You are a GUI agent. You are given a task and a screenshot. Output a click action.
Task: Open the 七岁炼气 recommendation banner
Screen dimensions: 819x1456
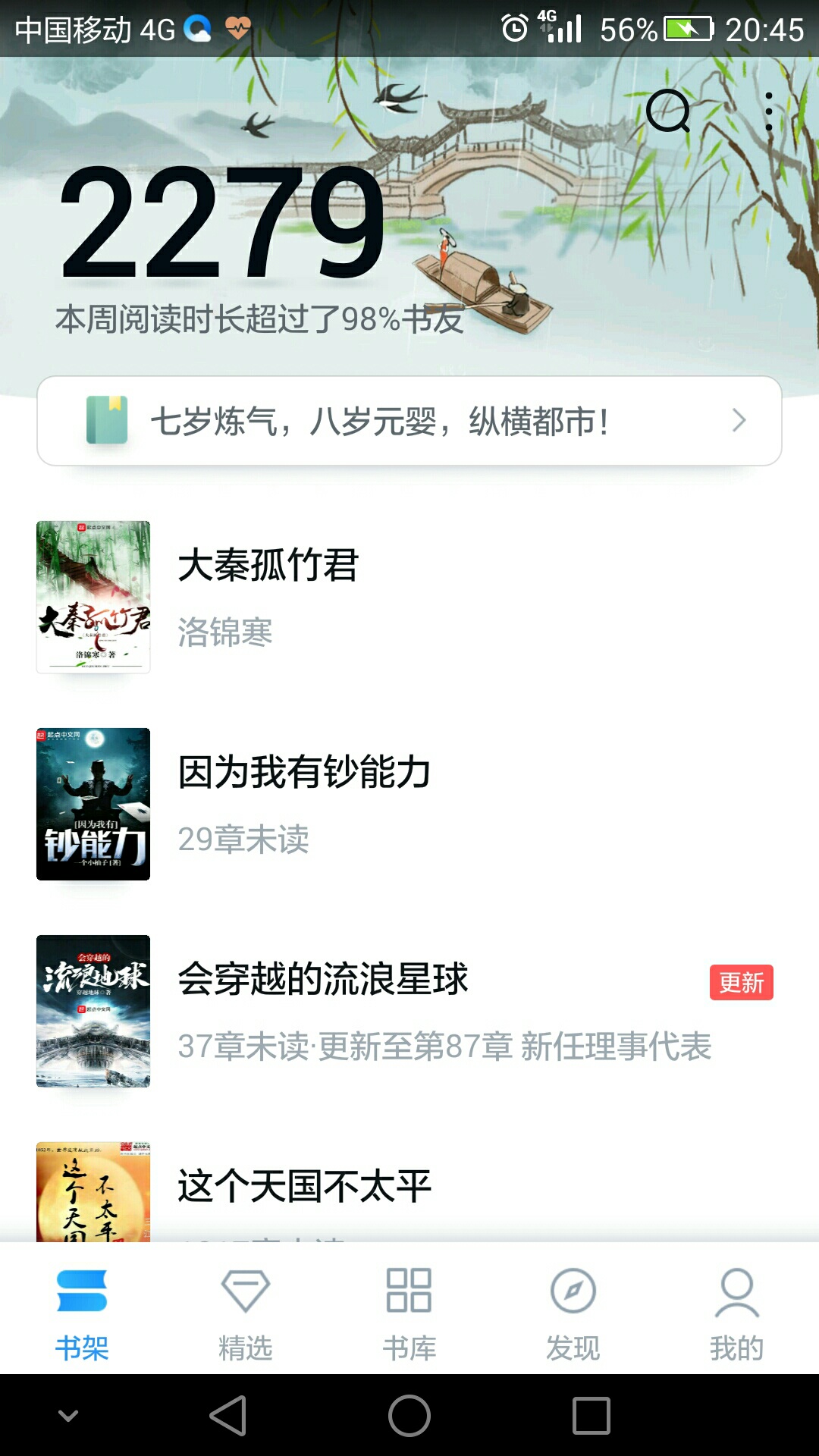click(409, 421)
